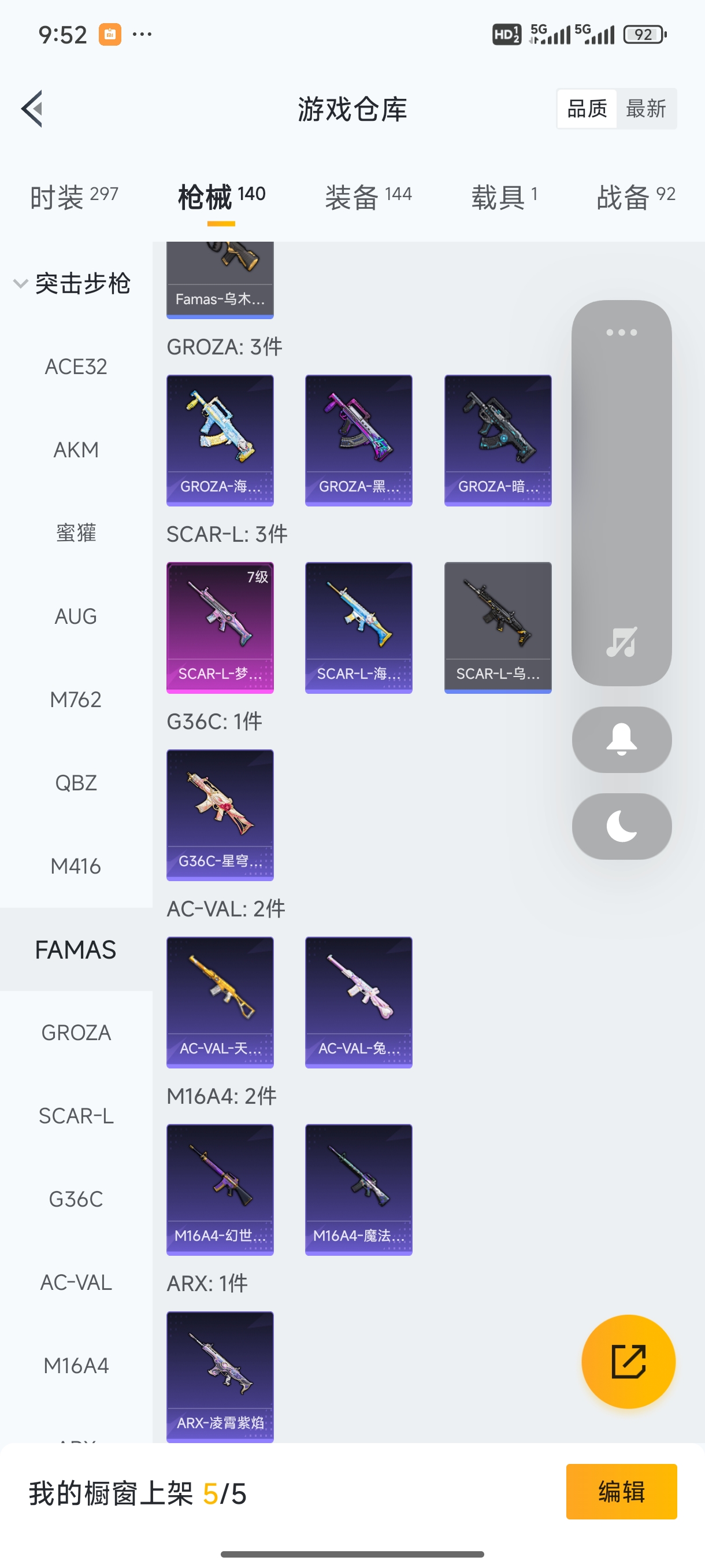
Task: View the AC-VAL-兔… skin
Action: (x=359, y=1002)
